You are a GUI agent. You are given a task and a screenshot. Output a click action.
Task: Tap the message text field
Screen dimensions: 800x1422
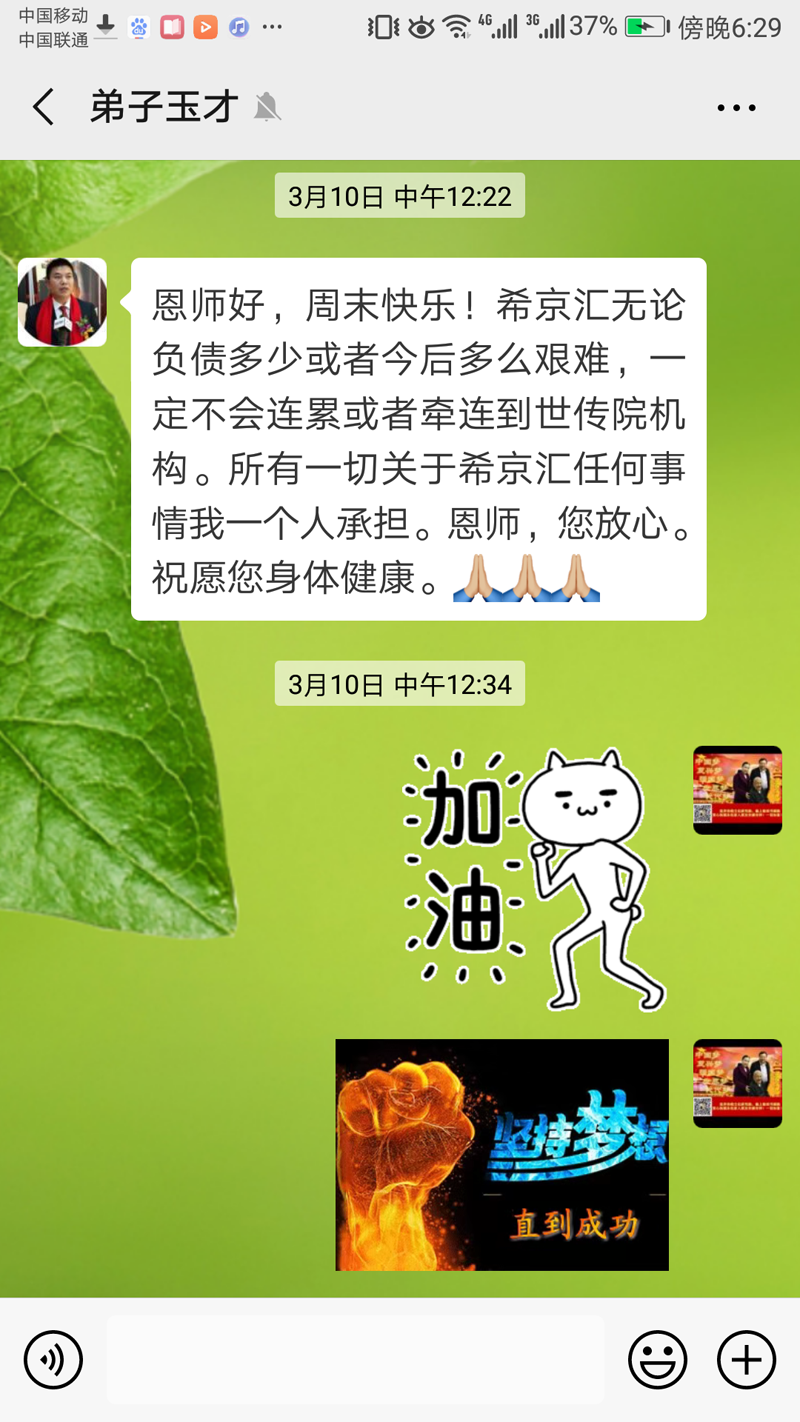coord(355,1360)
